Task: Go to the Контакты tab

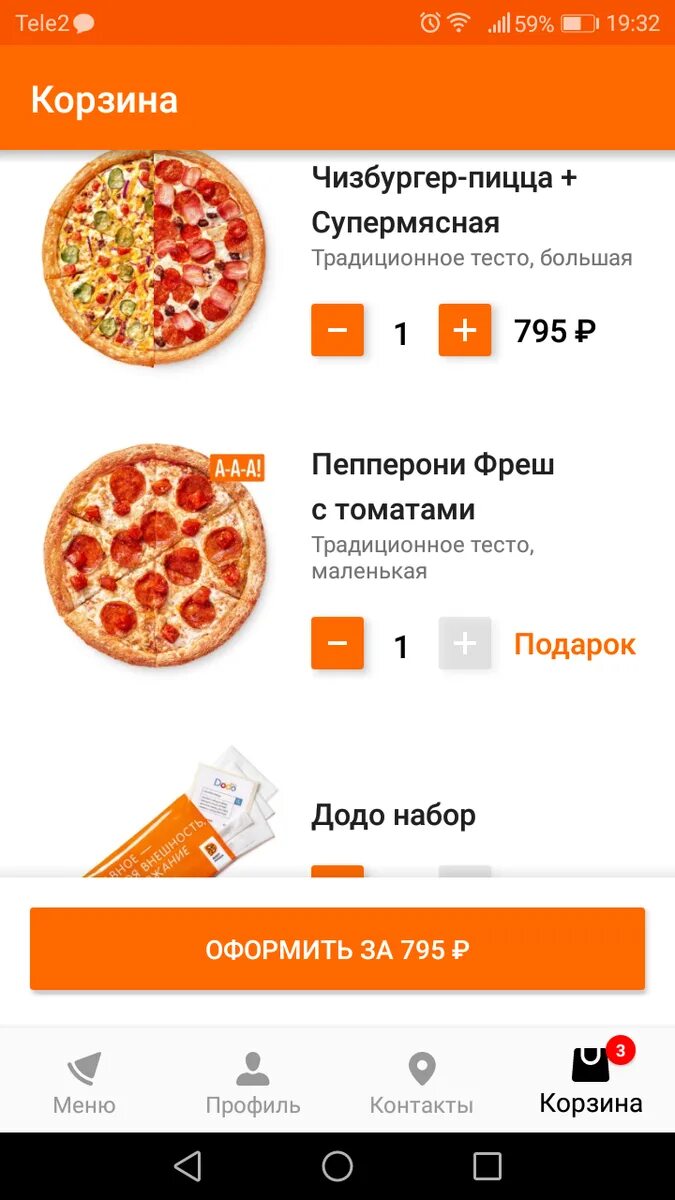Action: pyautogui.click(x=421, y=1082)
